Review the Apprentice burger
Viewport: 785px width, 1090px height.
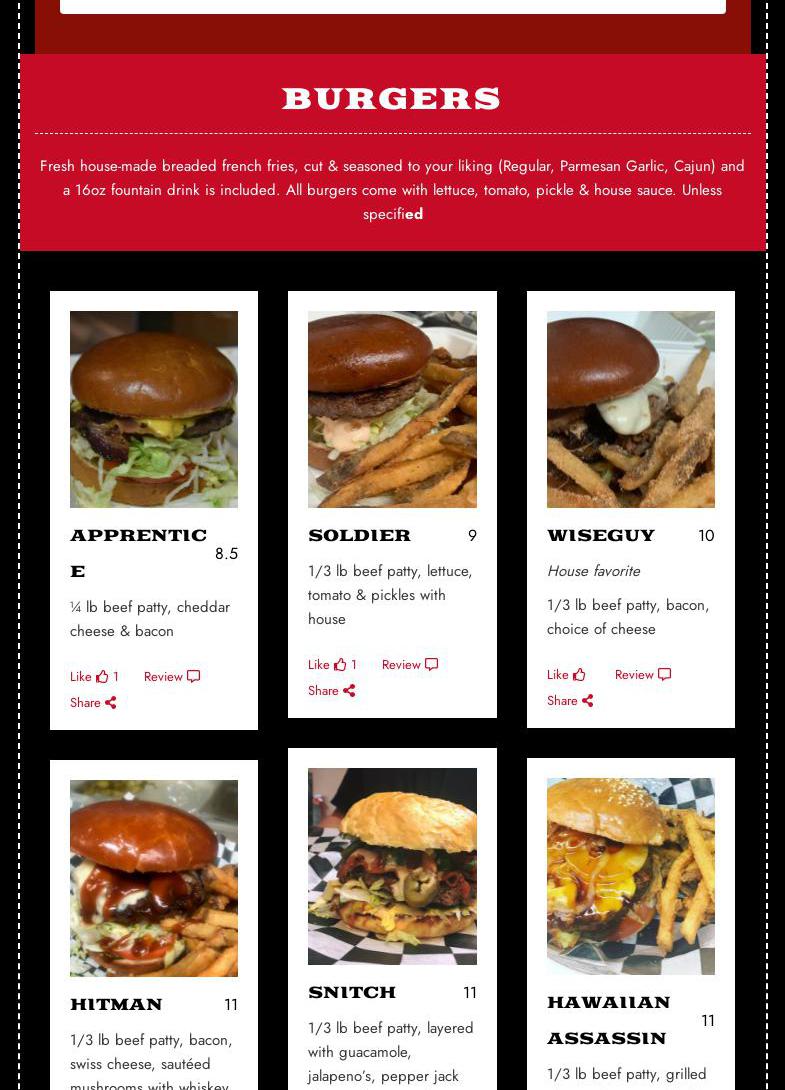click(x=171, y=677)
